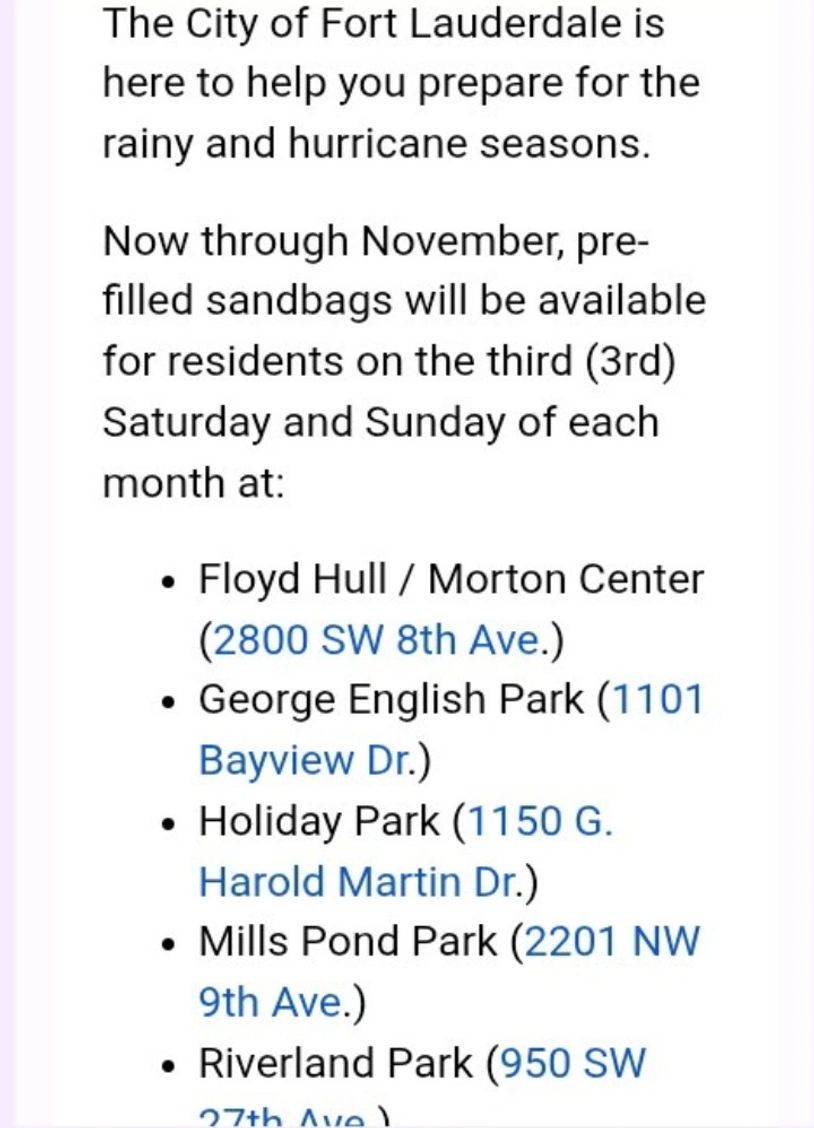Tap the 1150 G. Harold Martin Dr. link
This screenshot has width=814, height=1128.
[360, 881]
